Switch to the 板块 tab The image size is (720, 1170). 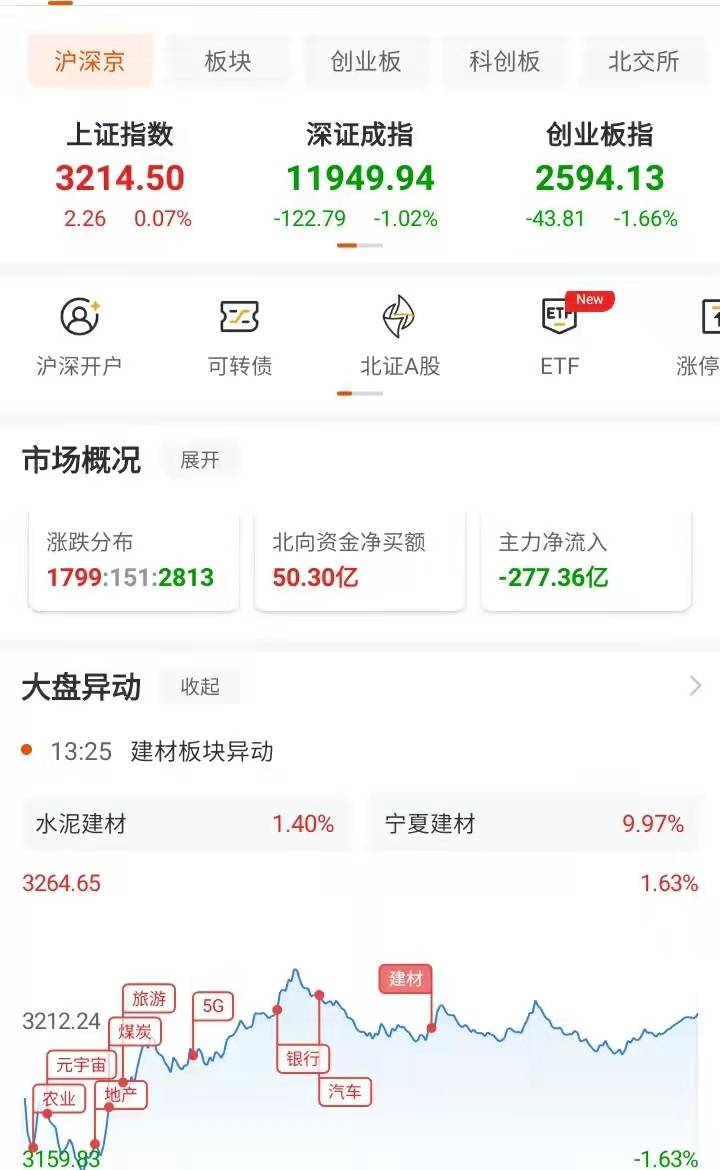228,61
